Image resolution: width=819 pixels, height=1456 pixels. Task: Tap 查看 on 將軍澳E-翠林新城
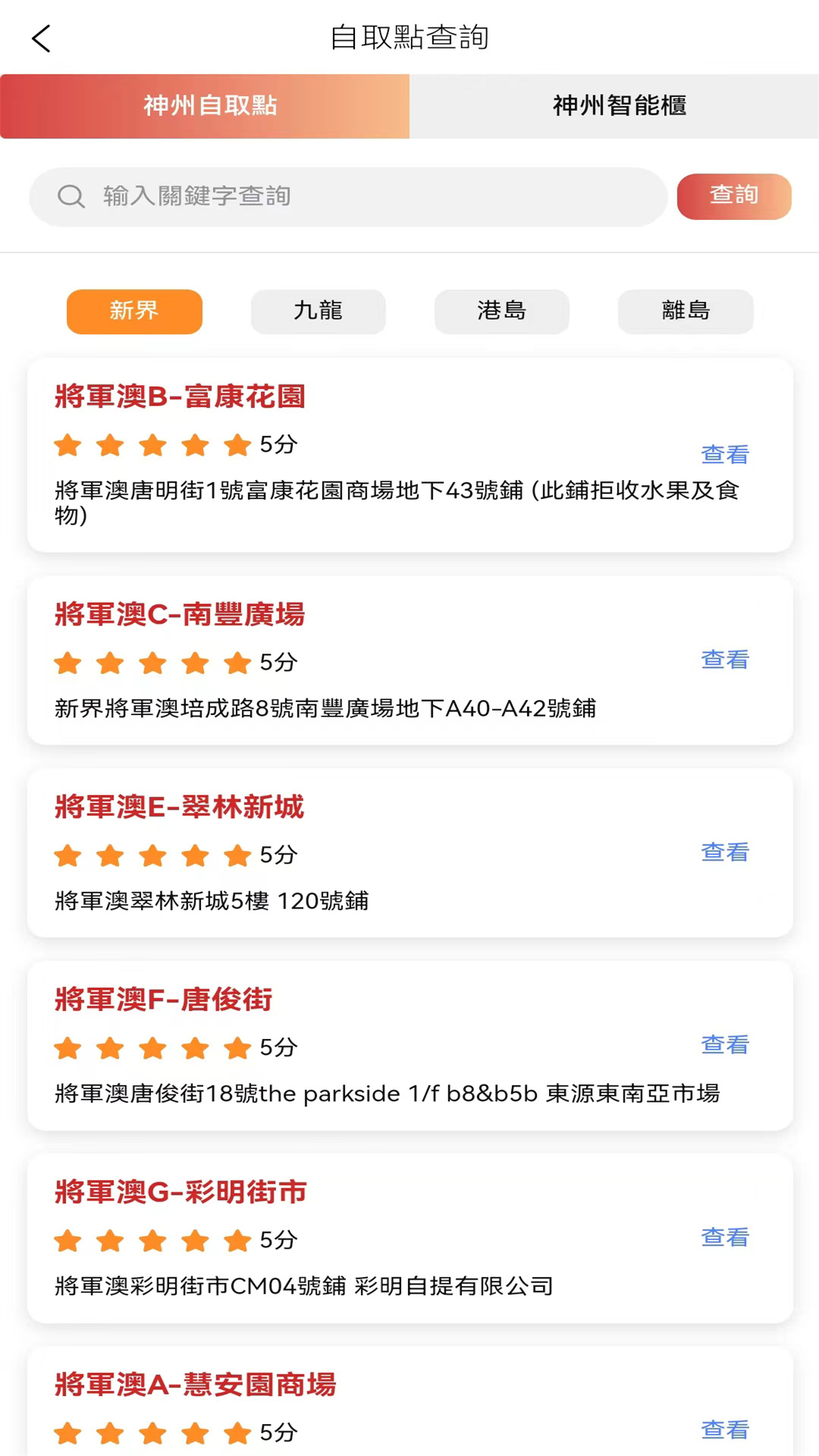tap(724, 852)
